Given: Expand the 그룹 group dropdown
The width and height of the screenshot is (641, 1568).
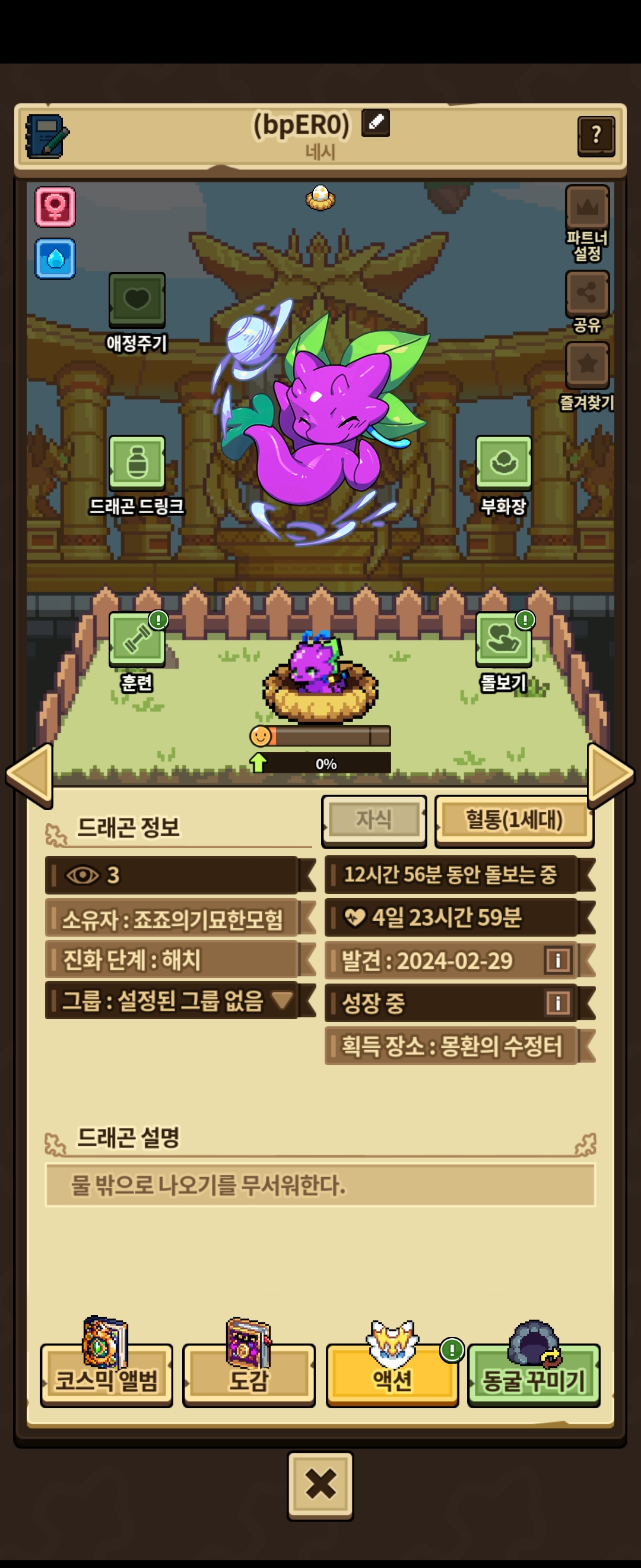Looking at the screenshot, I should point(281,1000).
